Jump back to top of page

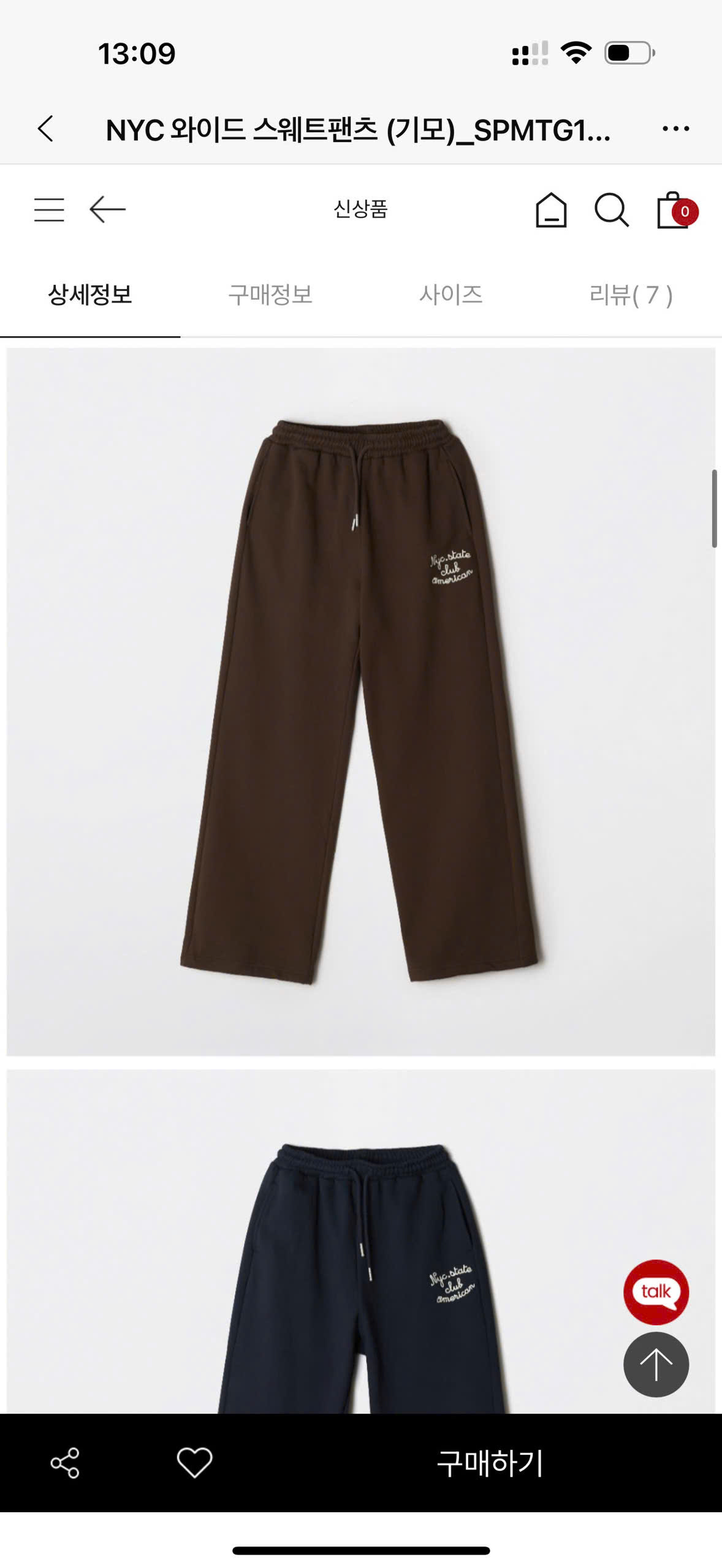tap(656, 1364)
